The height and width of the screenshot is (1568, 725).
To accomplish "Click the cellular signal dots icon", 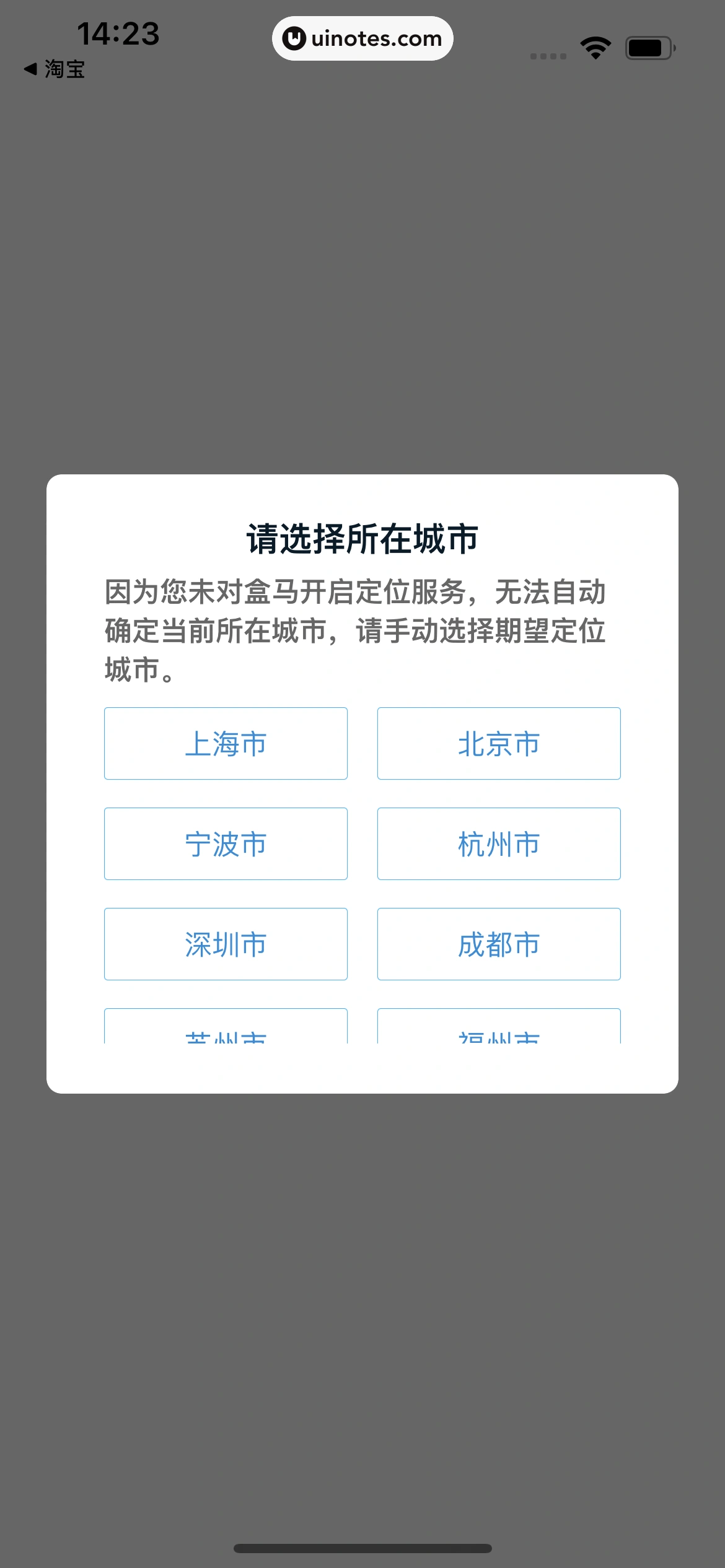I will click(x=547, y=55).
